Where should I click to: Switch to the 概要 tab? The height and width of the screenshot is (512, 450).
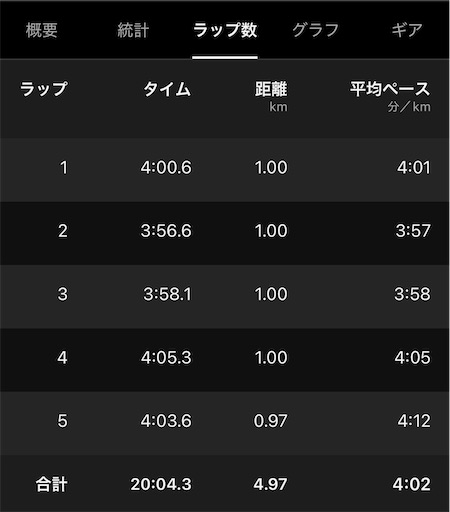pos(42,30)
